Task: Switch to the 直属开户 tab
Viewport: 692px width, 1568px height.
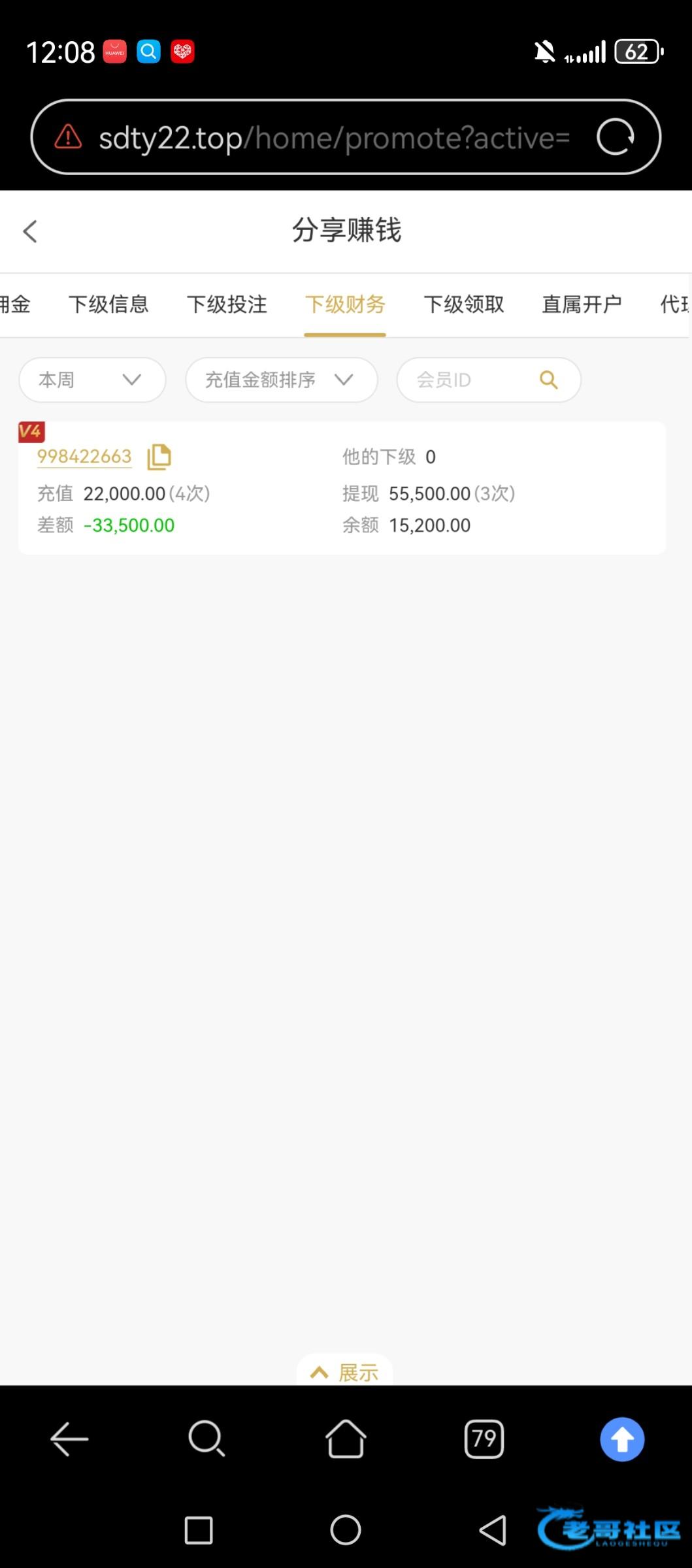Action: pos(582,304)
